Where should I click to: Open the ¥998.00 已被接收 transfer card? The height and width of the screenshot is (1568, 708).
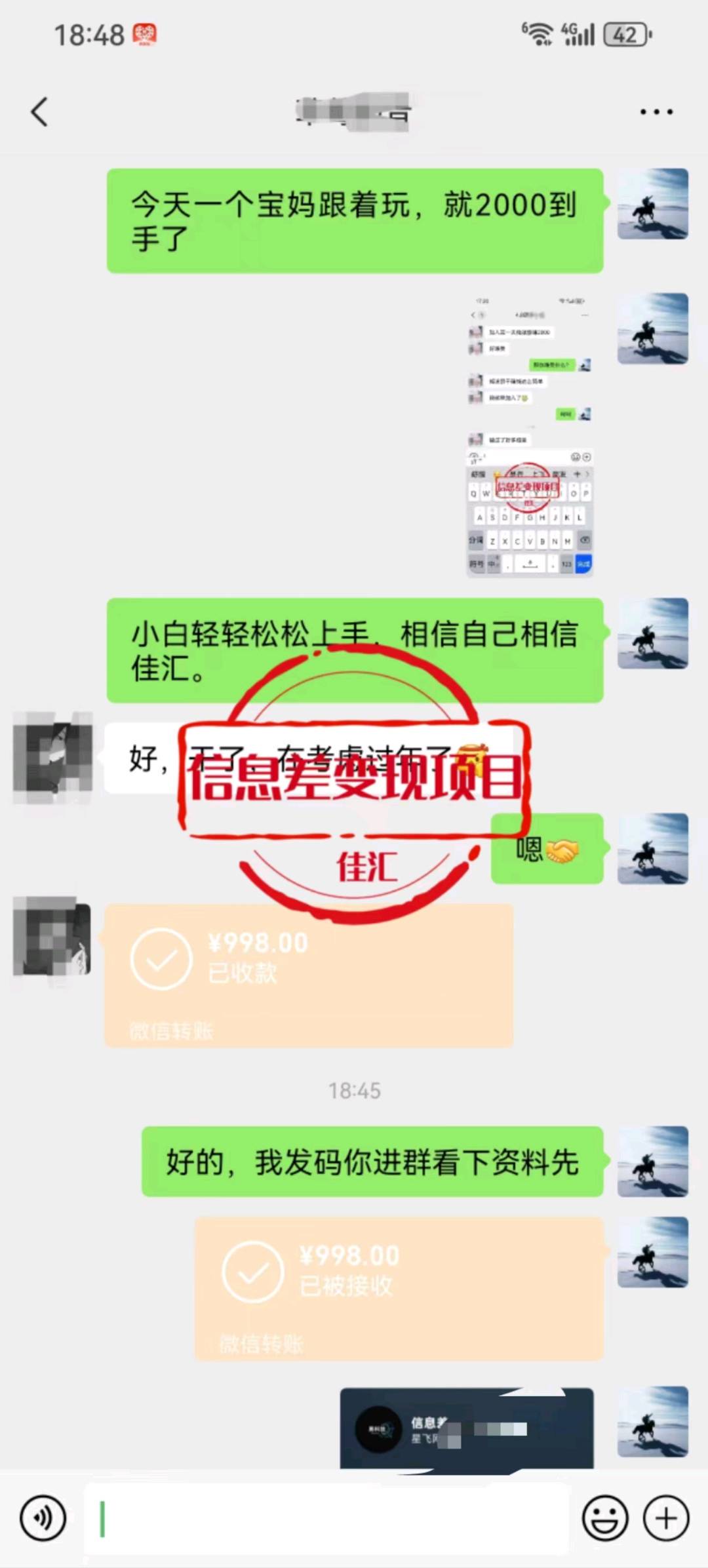click(x=399, y=1287)
